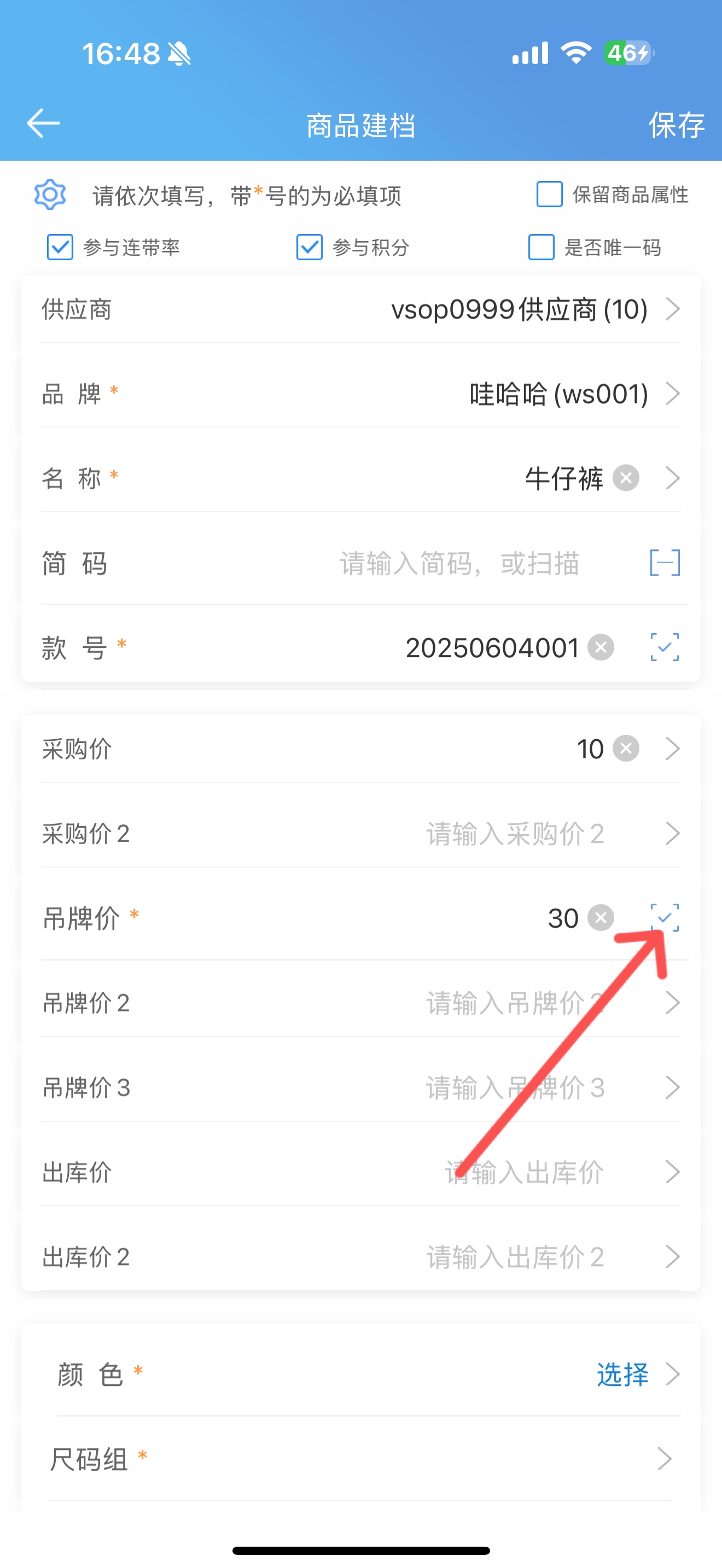Tap the bracket-check icon beside 吊牌价
Viewport: 722px width, 1568px height.
click(x=665, y=918)
